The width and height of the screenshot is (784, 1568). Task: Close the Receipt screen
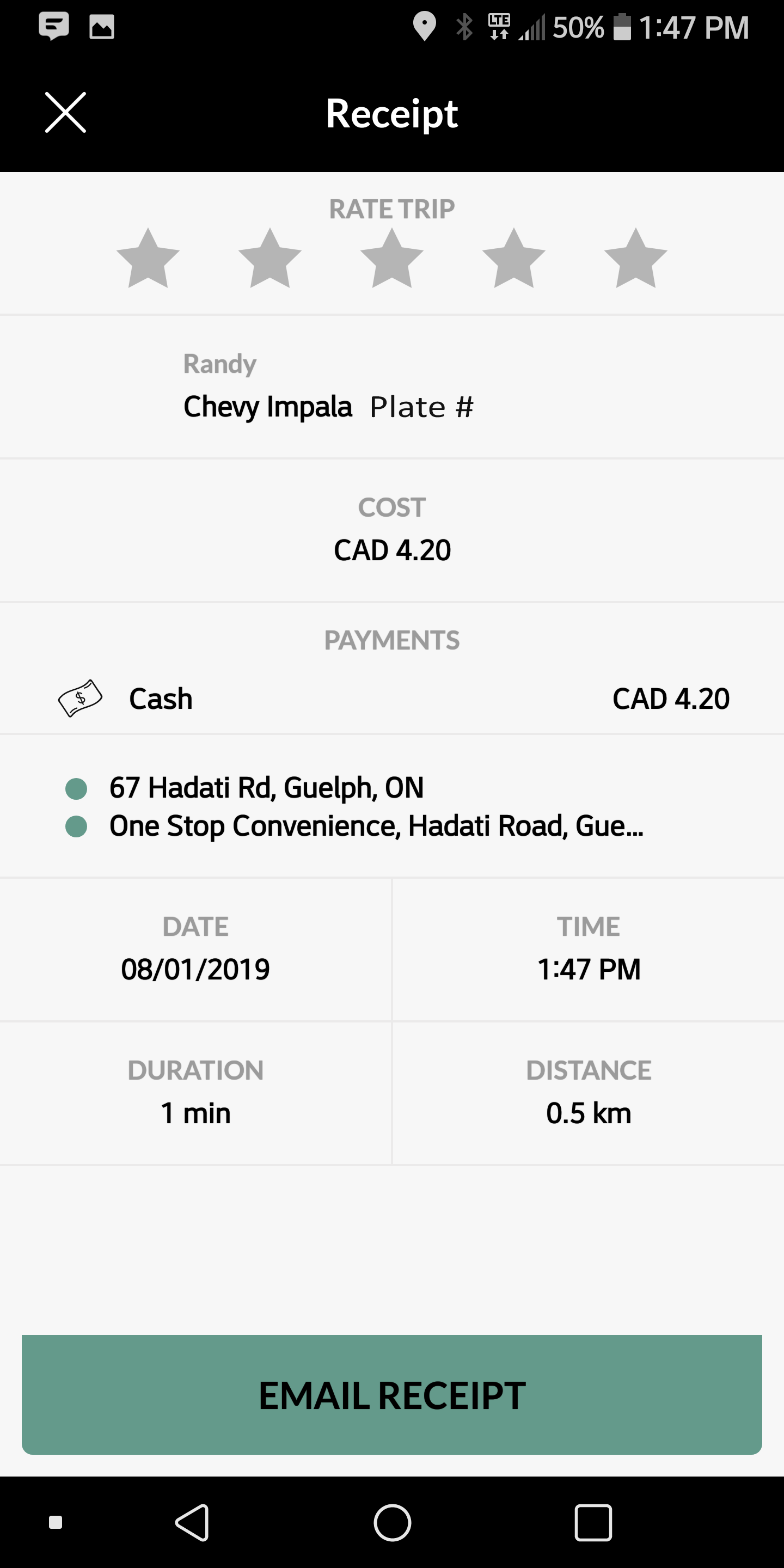(x=65, y=113)
